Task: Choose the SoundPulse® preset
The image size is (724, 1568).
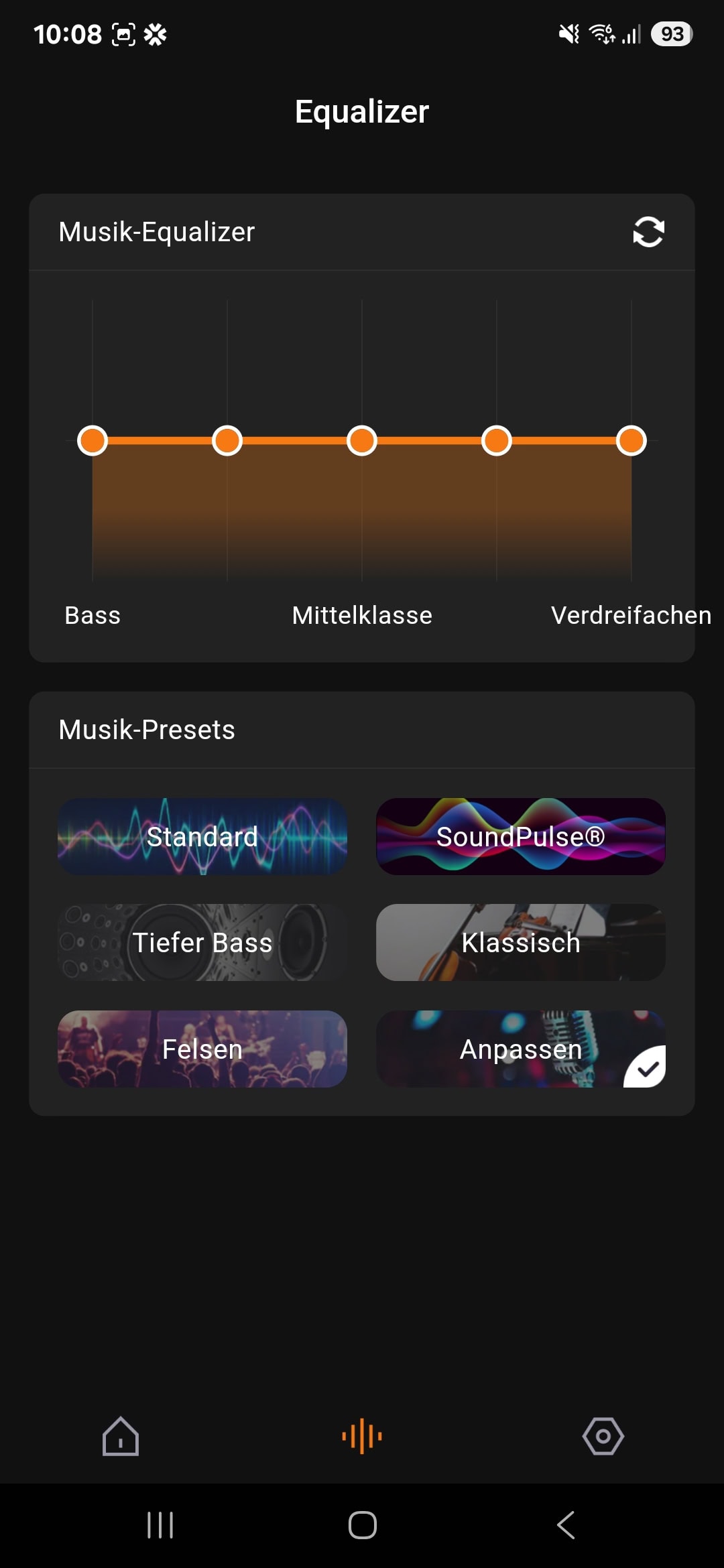Action: 521,836
